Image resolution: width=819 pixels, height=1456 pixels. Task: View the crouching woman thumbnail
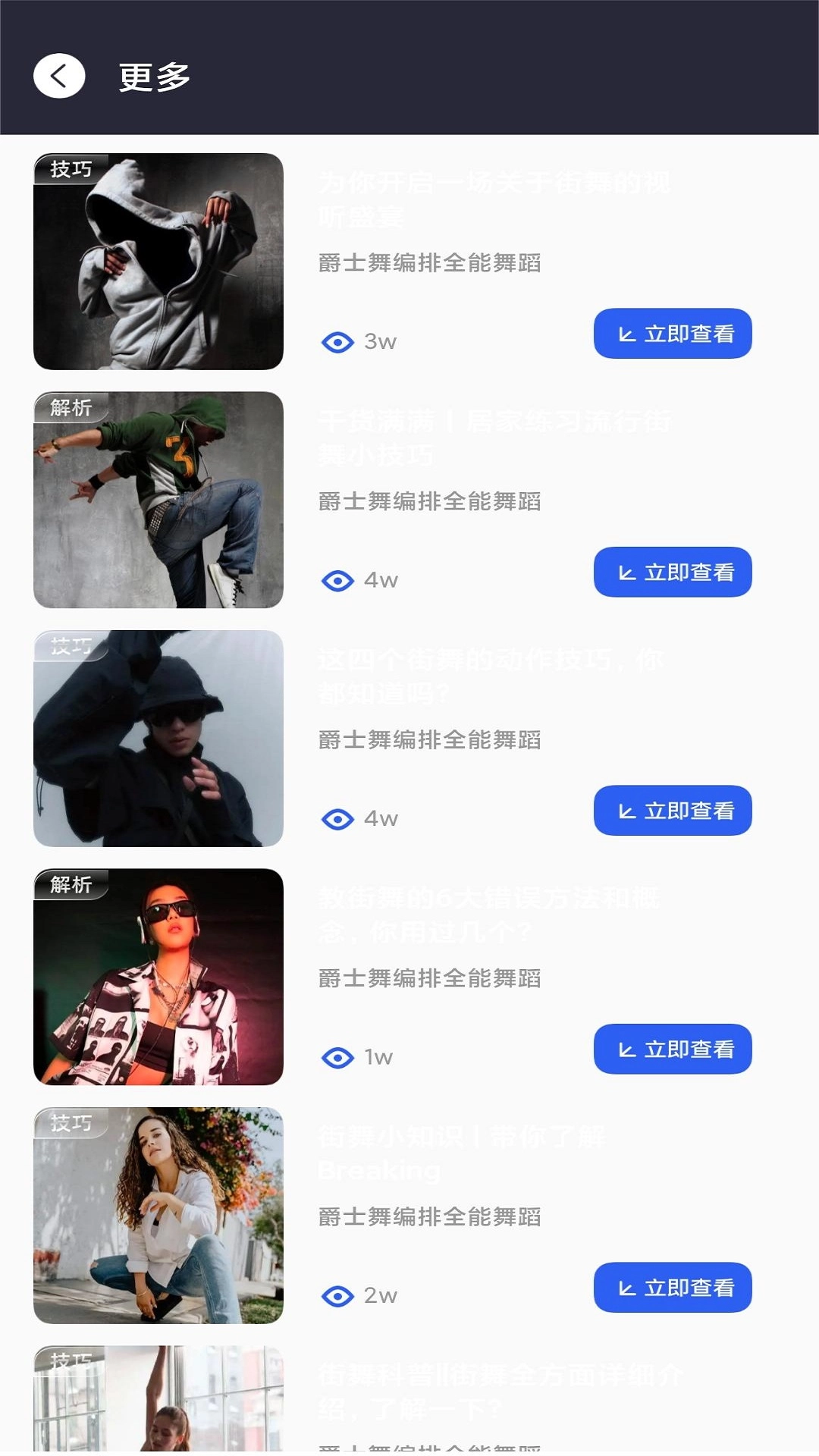coord(158,1217)
